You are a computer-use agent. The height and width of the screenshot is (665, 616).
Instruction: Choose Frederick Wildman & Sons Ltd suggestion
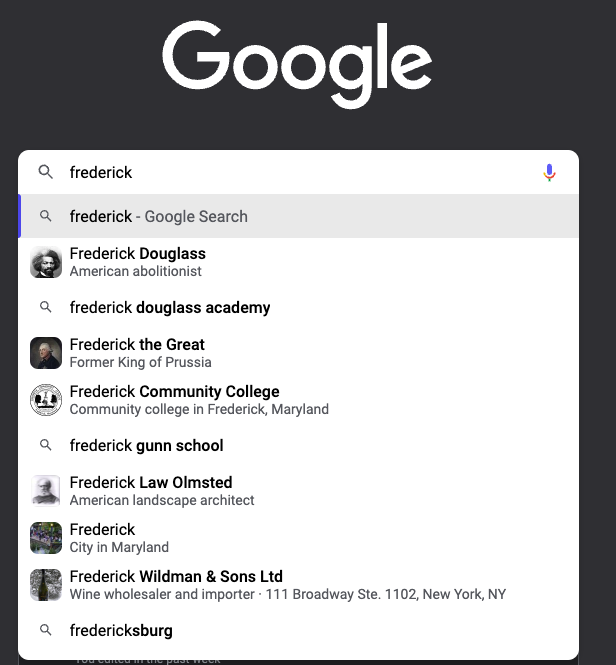click(176, 585)
